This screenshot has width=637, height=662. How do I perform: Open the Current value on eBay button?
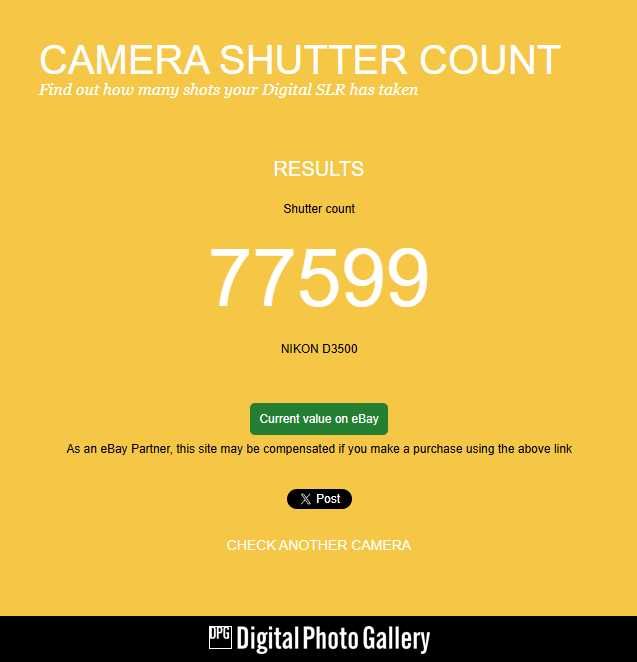coord(319,419)
